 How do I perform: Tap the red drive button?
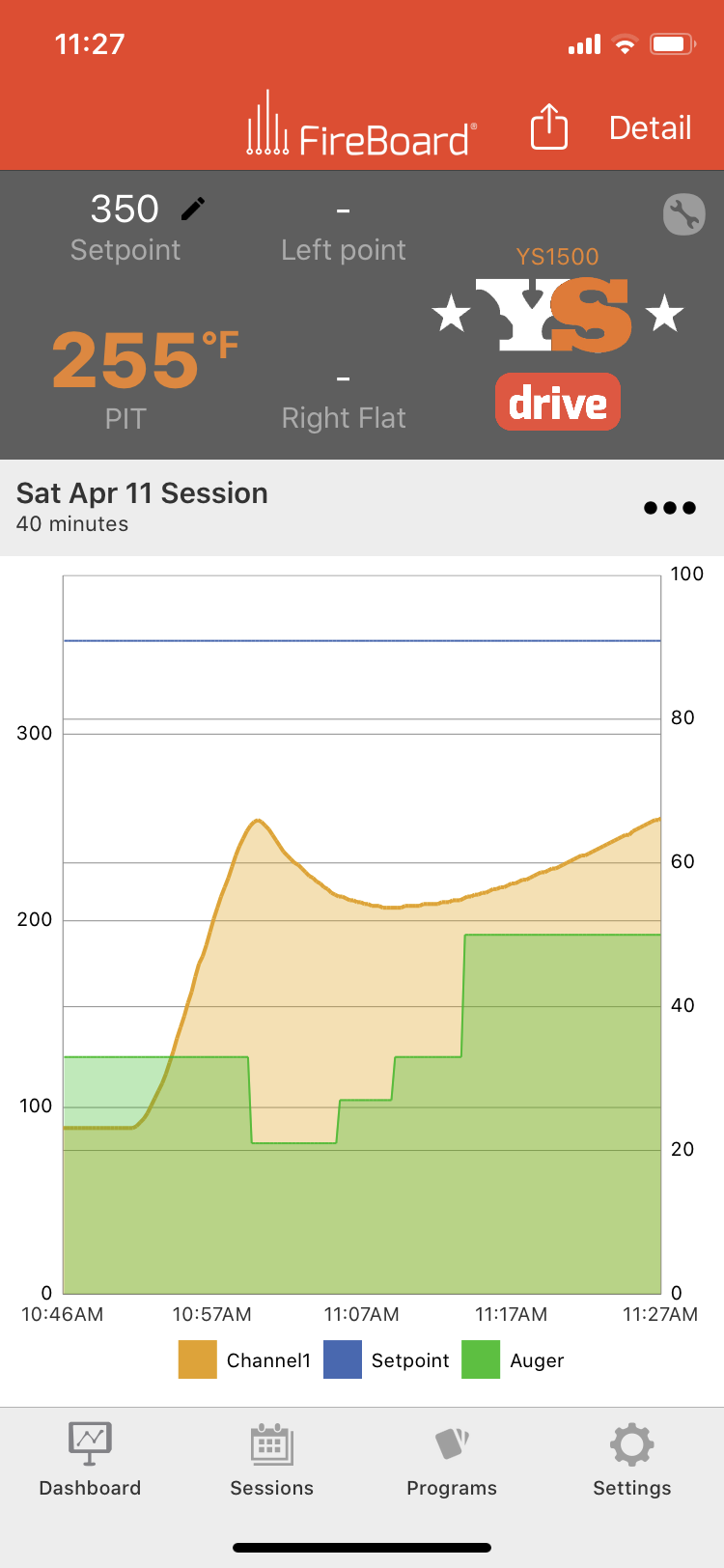pyautogui.click(x=558, y=402)
